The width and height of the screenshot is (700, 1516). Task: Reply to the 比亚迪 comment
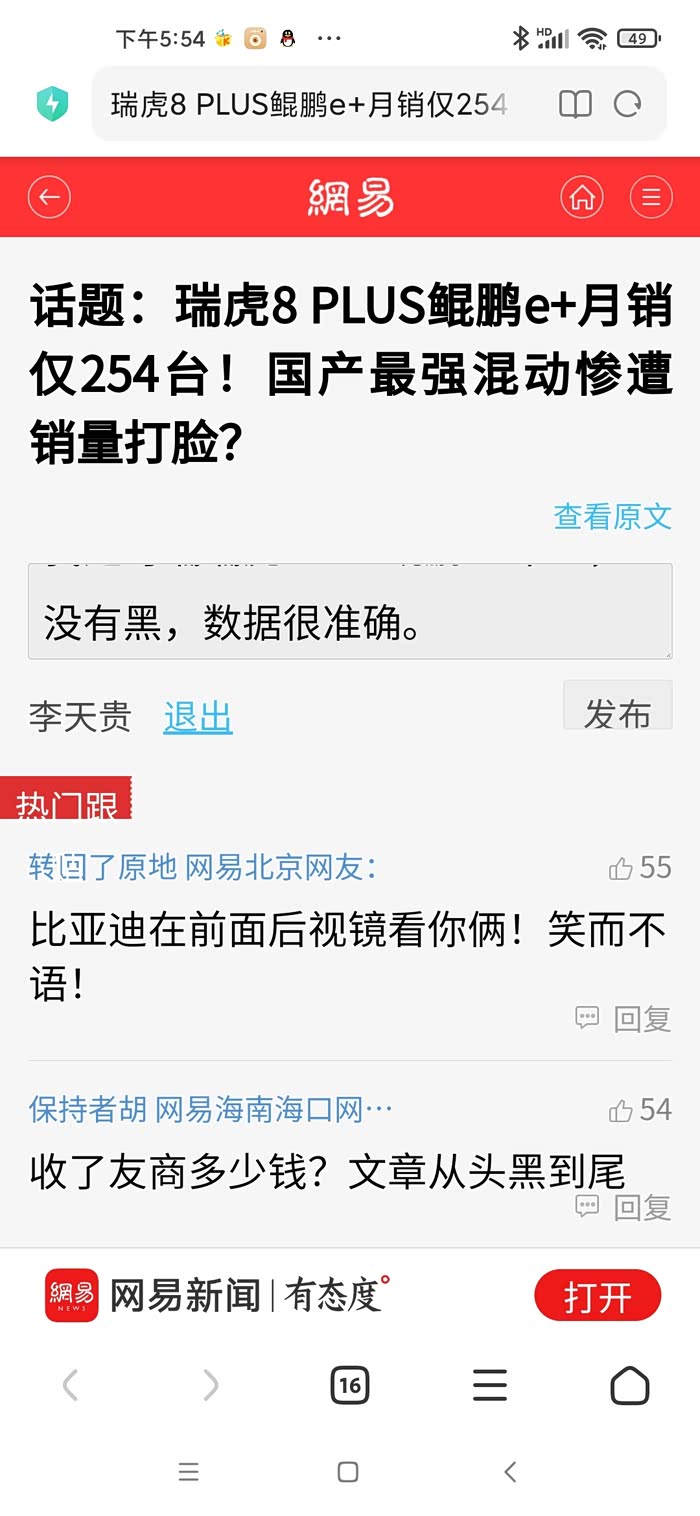coord(623,1019)
